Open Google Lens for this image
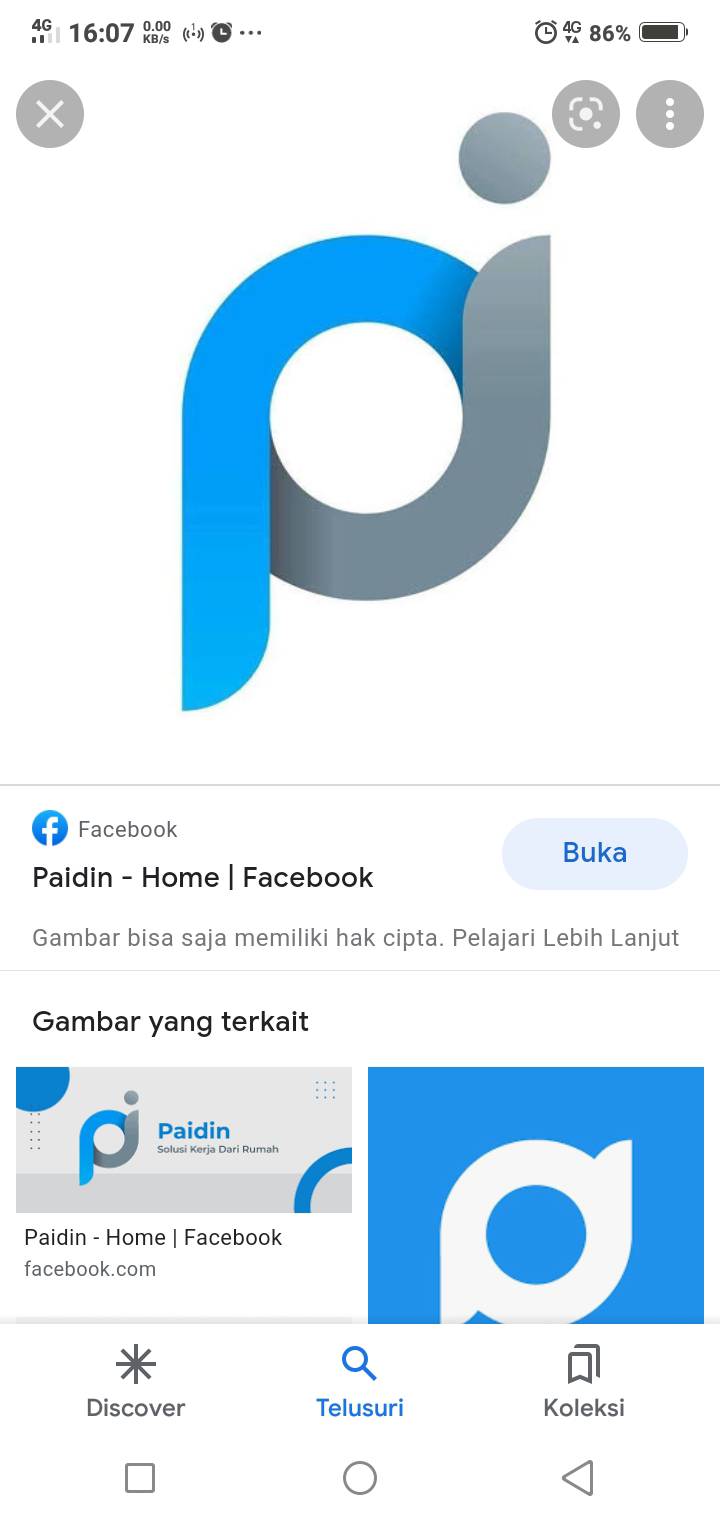 586,114
